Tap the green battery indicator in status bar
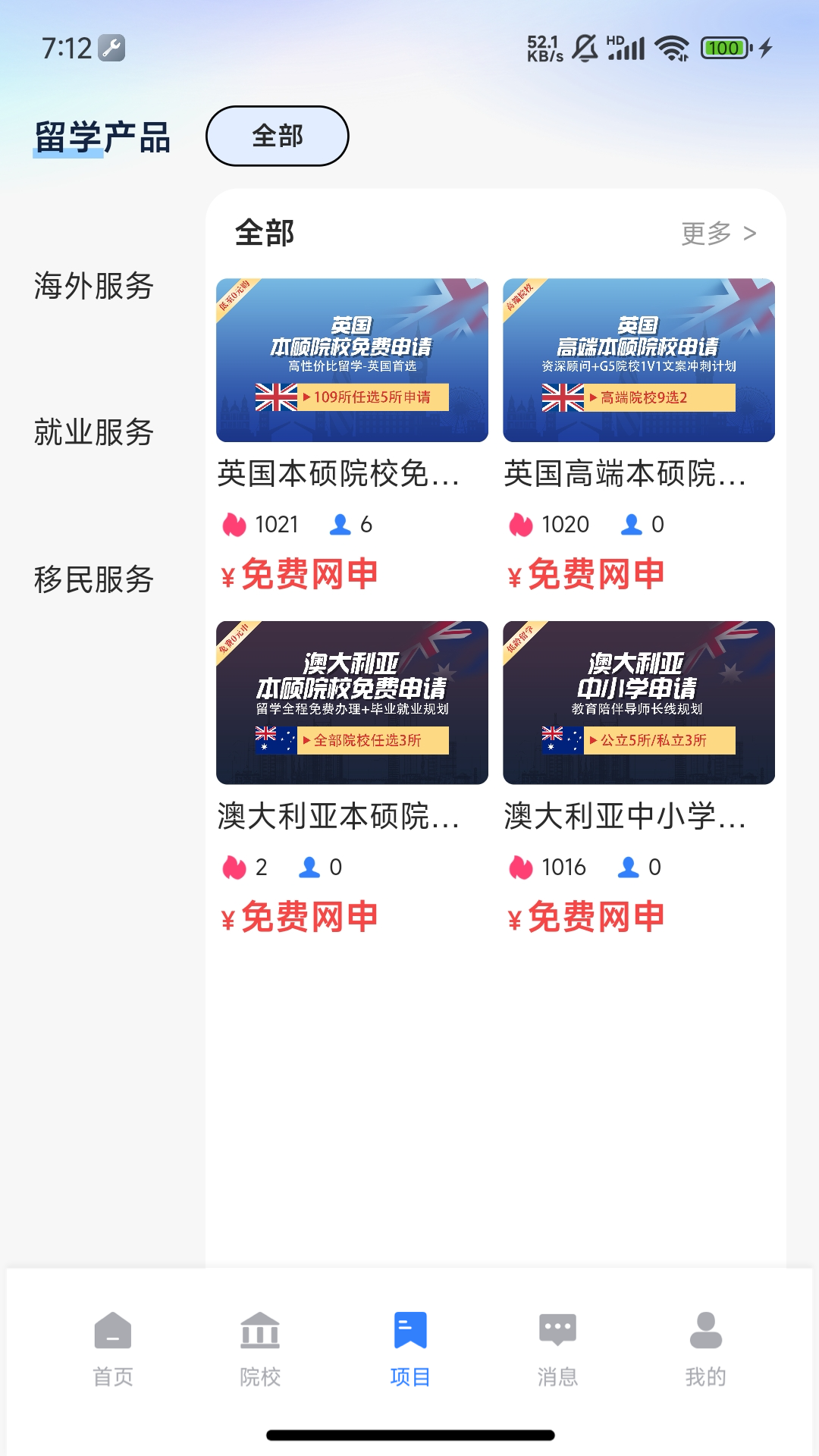Screen dimensions: 819x1456 [x=726, y=47]
